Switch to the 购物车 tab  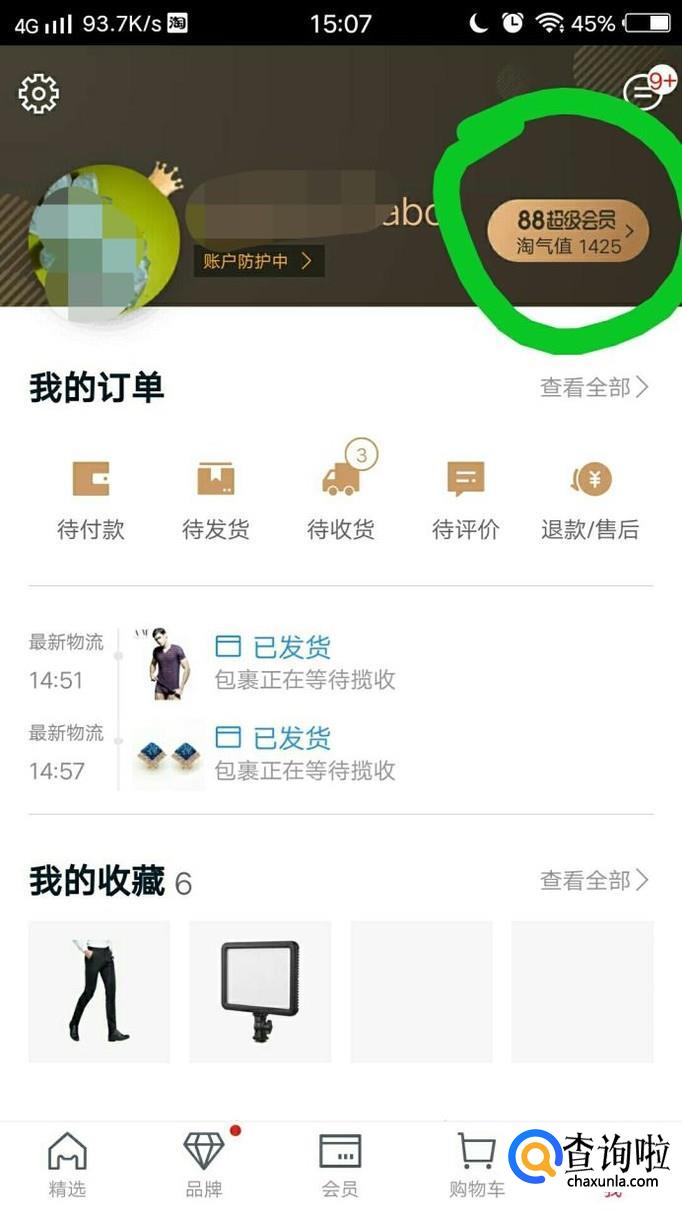point(476,1164)
